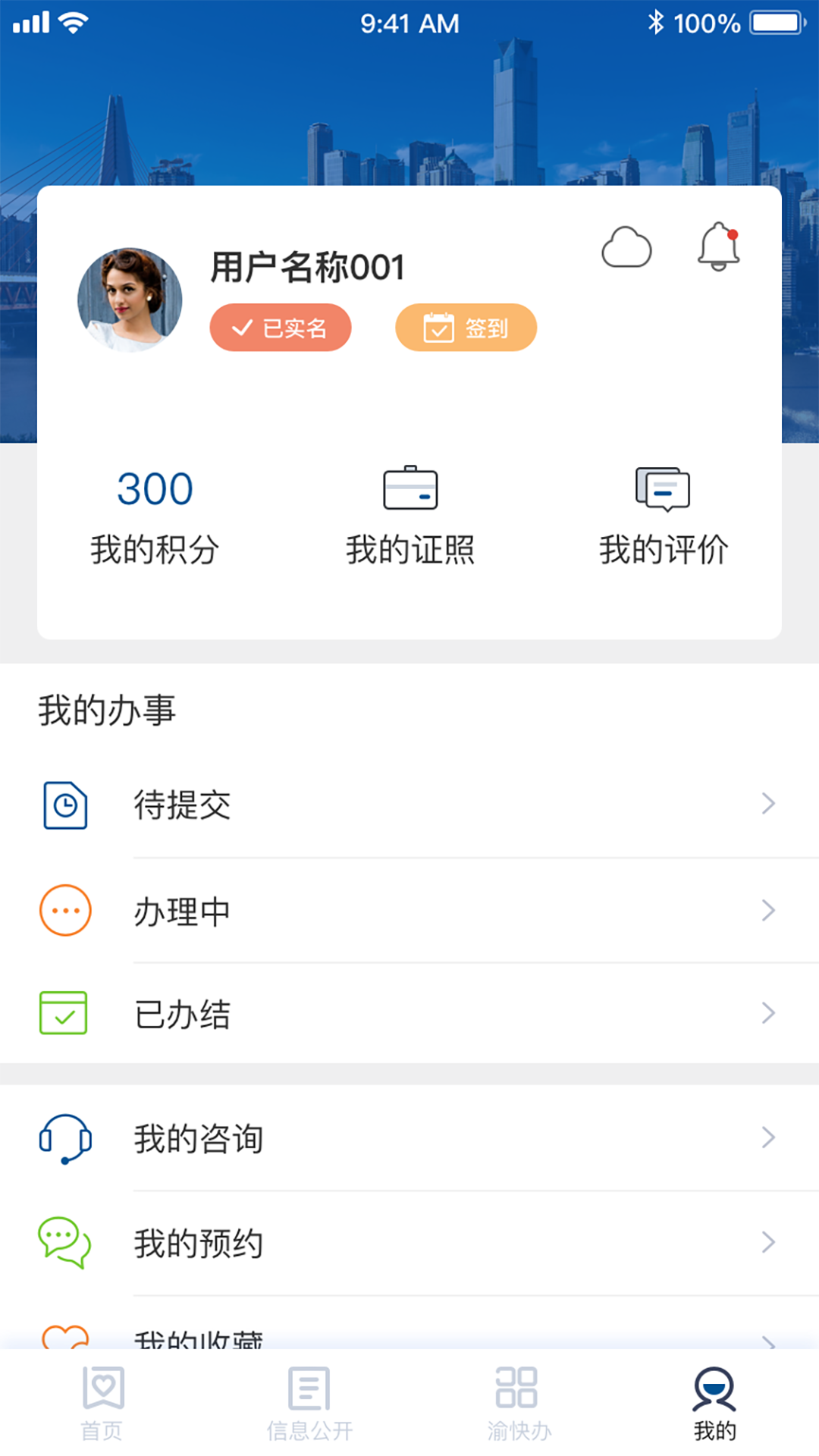
Task: Tap the 已实名 verified badge
Action: click(280, 327)
